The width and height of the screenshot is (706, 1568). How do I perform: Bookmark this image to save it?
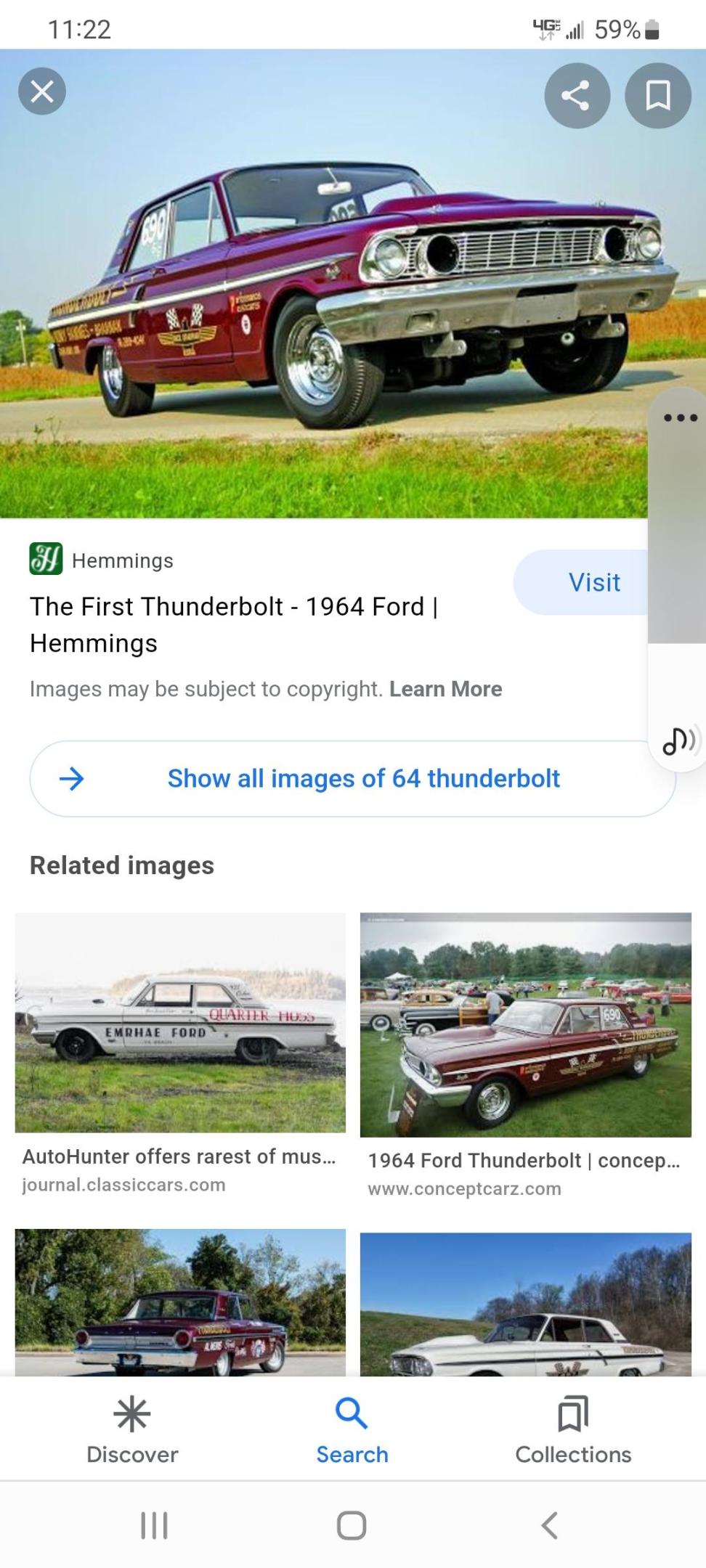tap(657, 95)
